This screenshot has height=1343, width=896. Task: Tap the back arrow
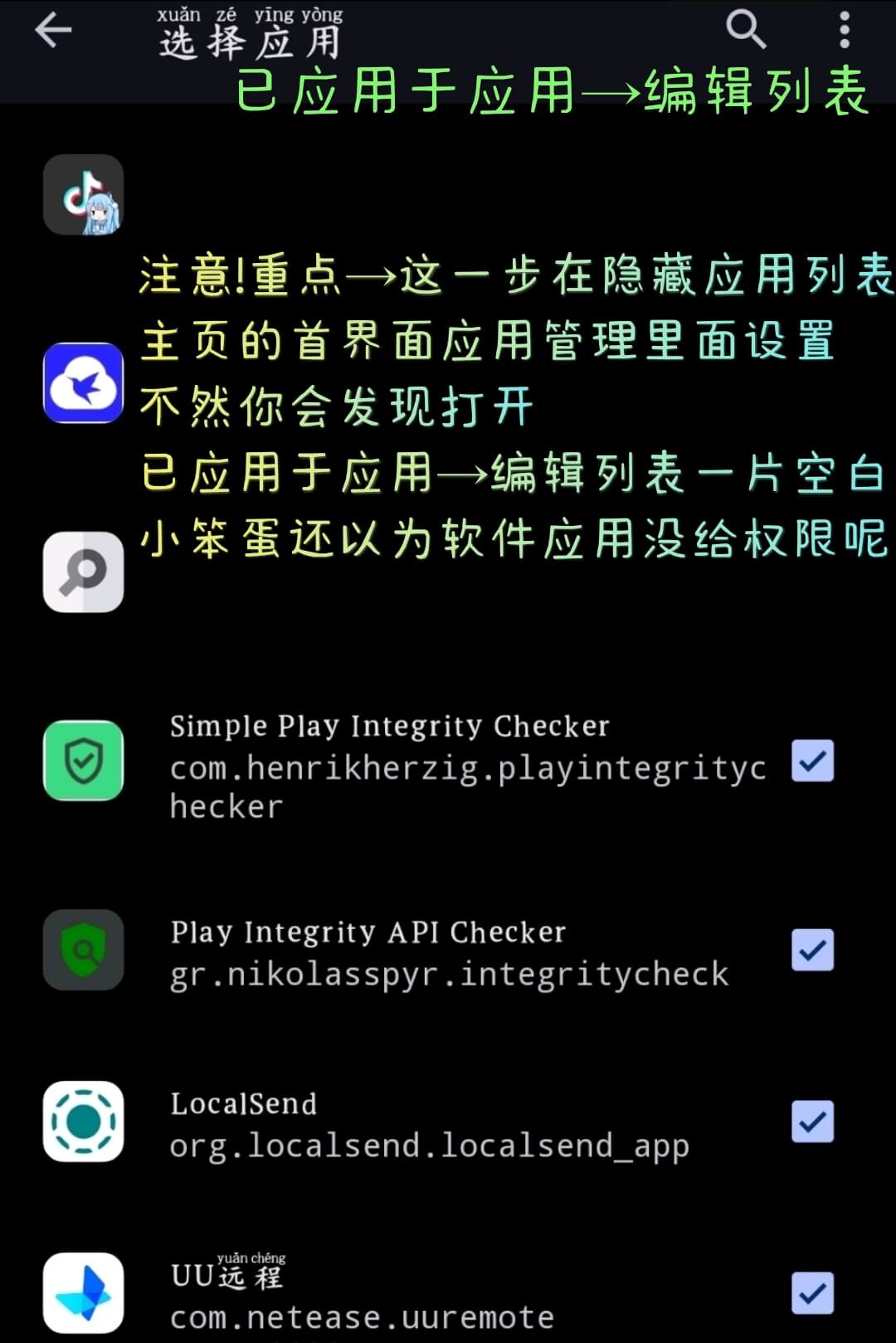(51, 30)
